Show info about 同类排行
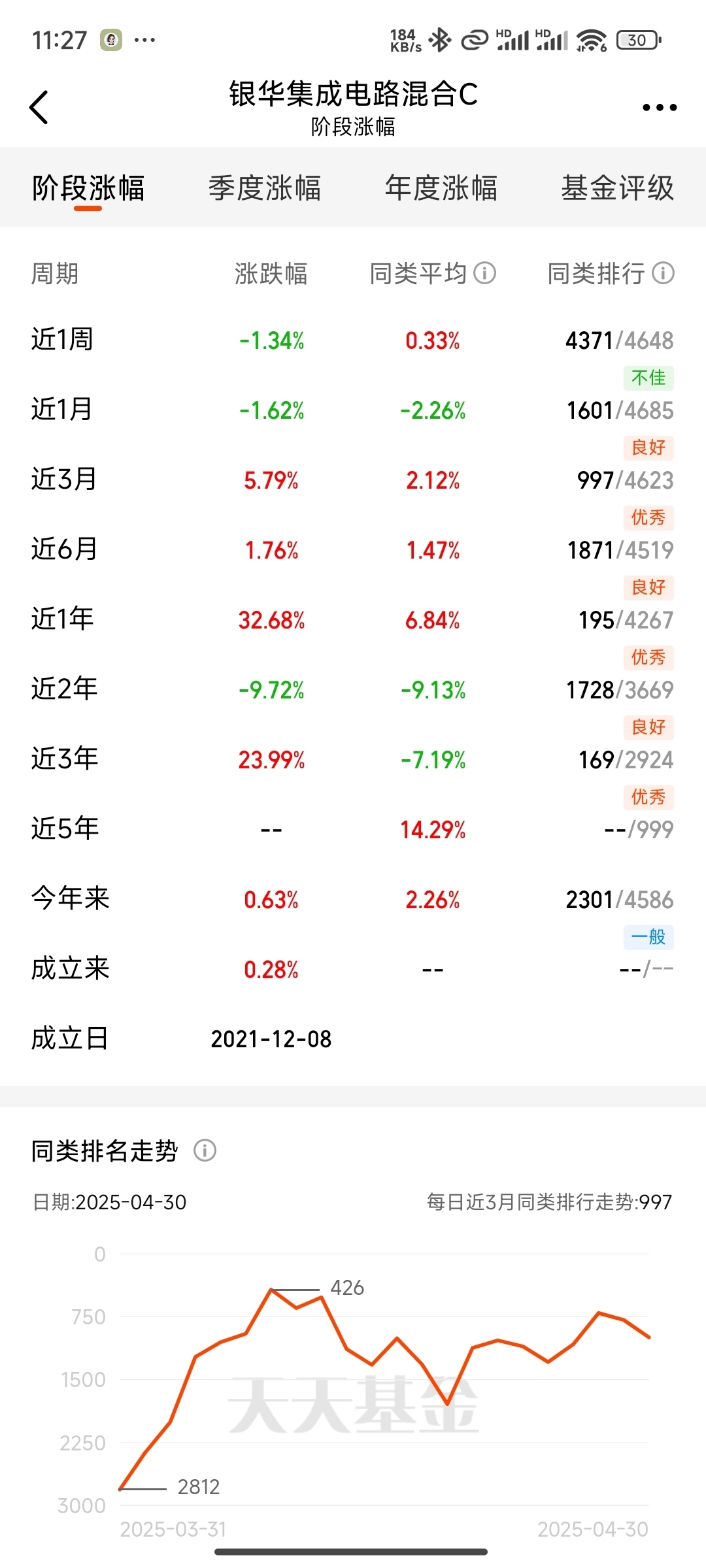Viewport: 706px width, 1568px height. 663,273
